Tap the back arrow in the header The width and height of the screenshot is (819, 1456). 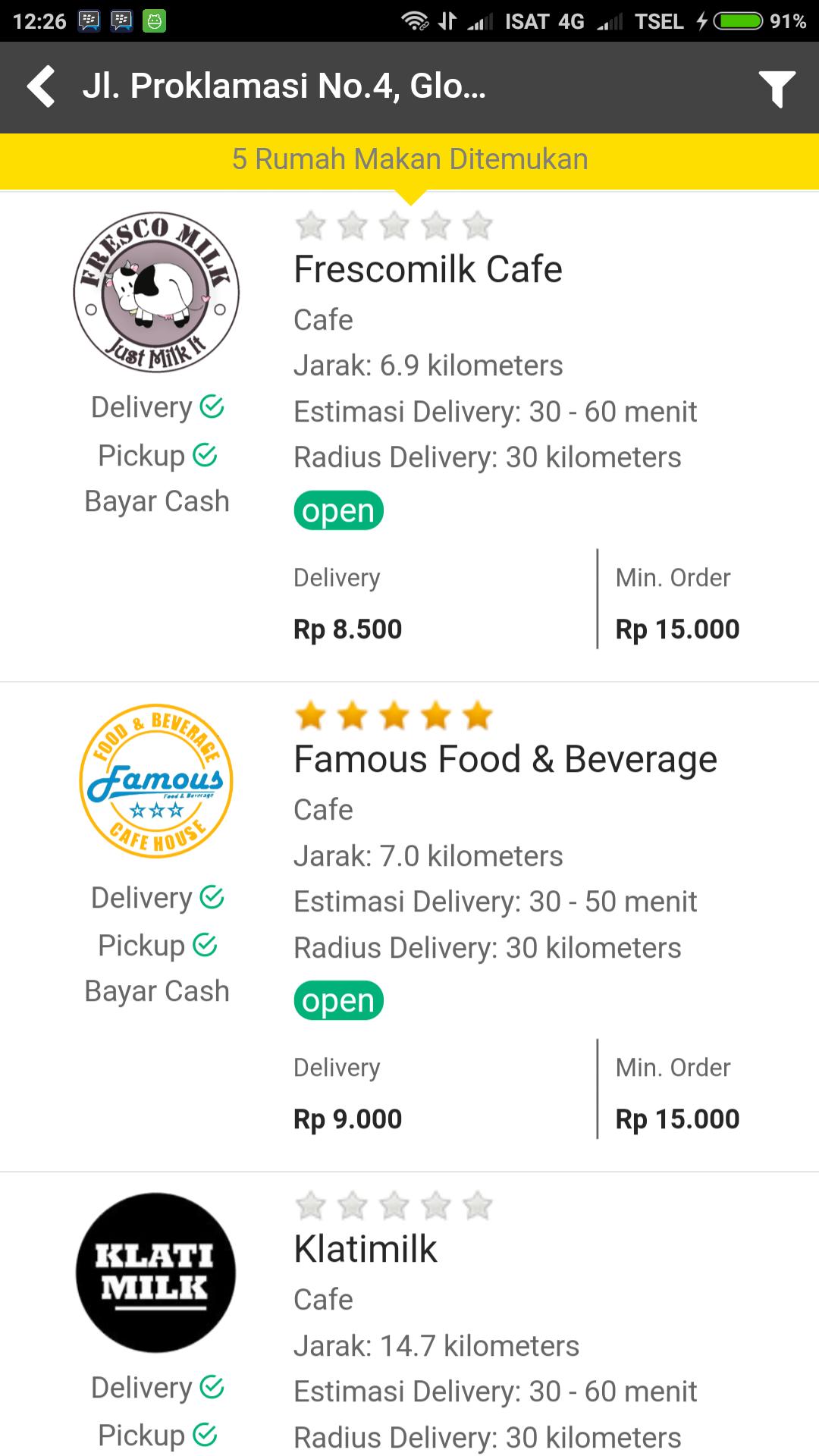click(42, 87)
